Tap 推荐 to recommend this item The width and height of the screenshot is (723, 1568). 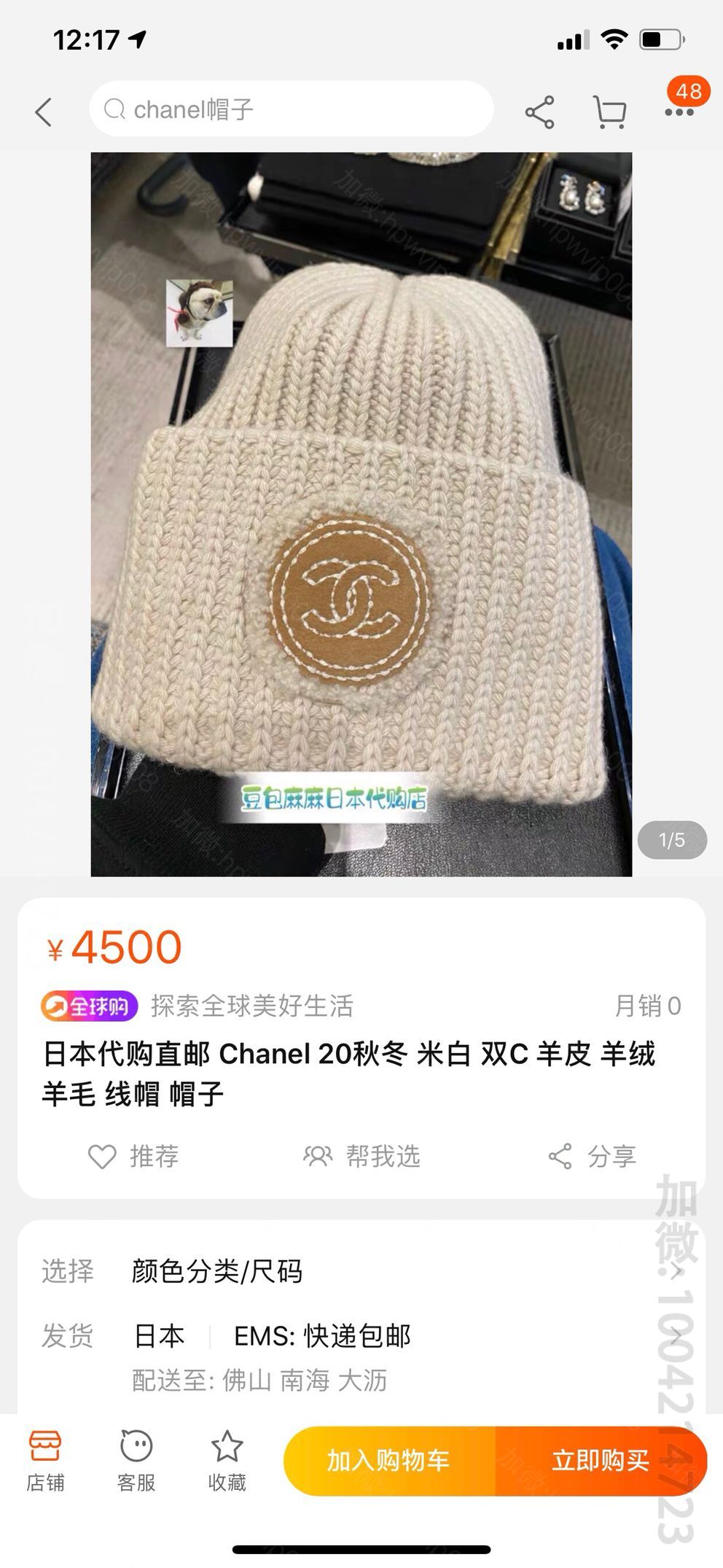pos(133,1156)
